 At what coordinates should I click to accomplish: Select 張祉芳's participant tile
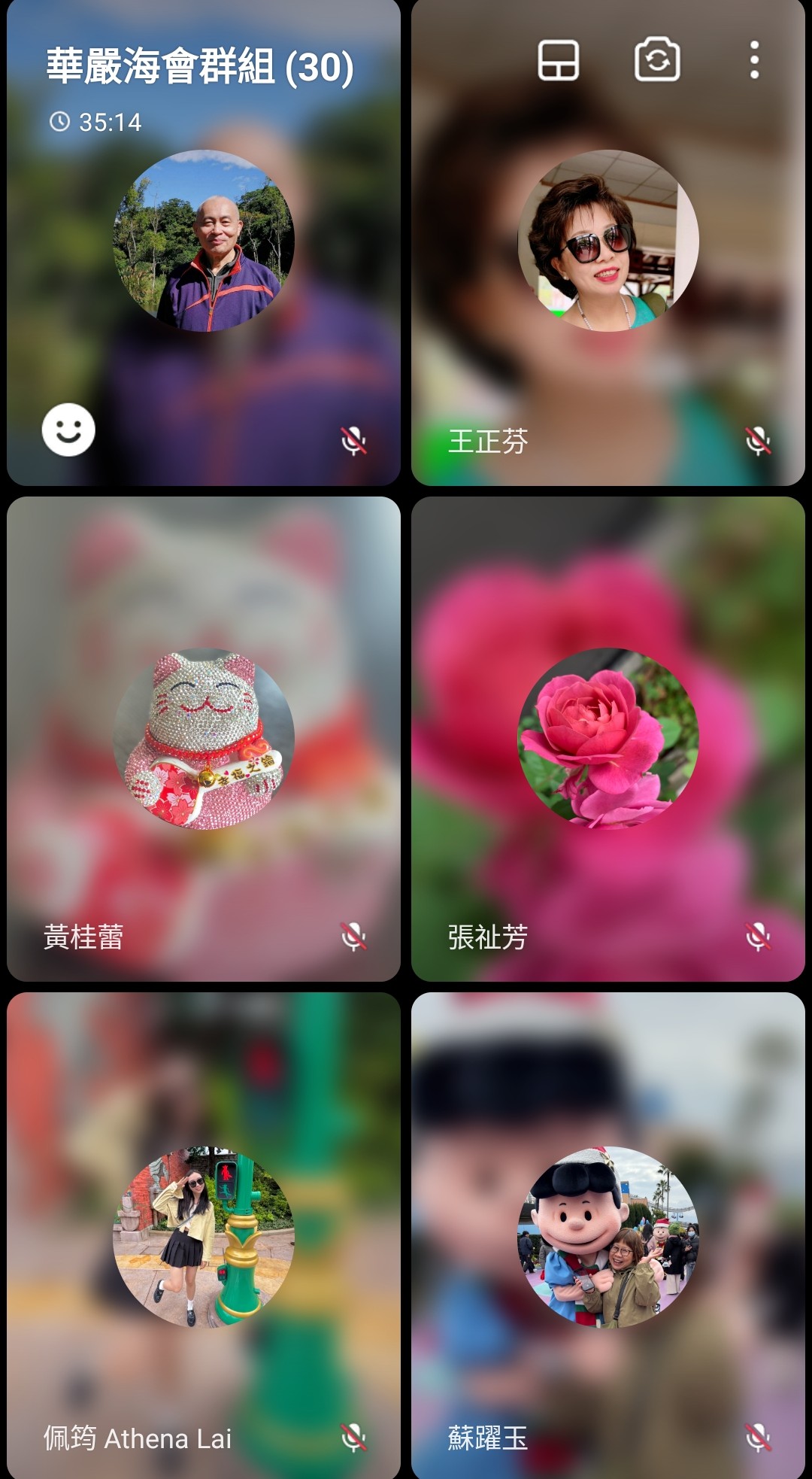pos(607,739)
